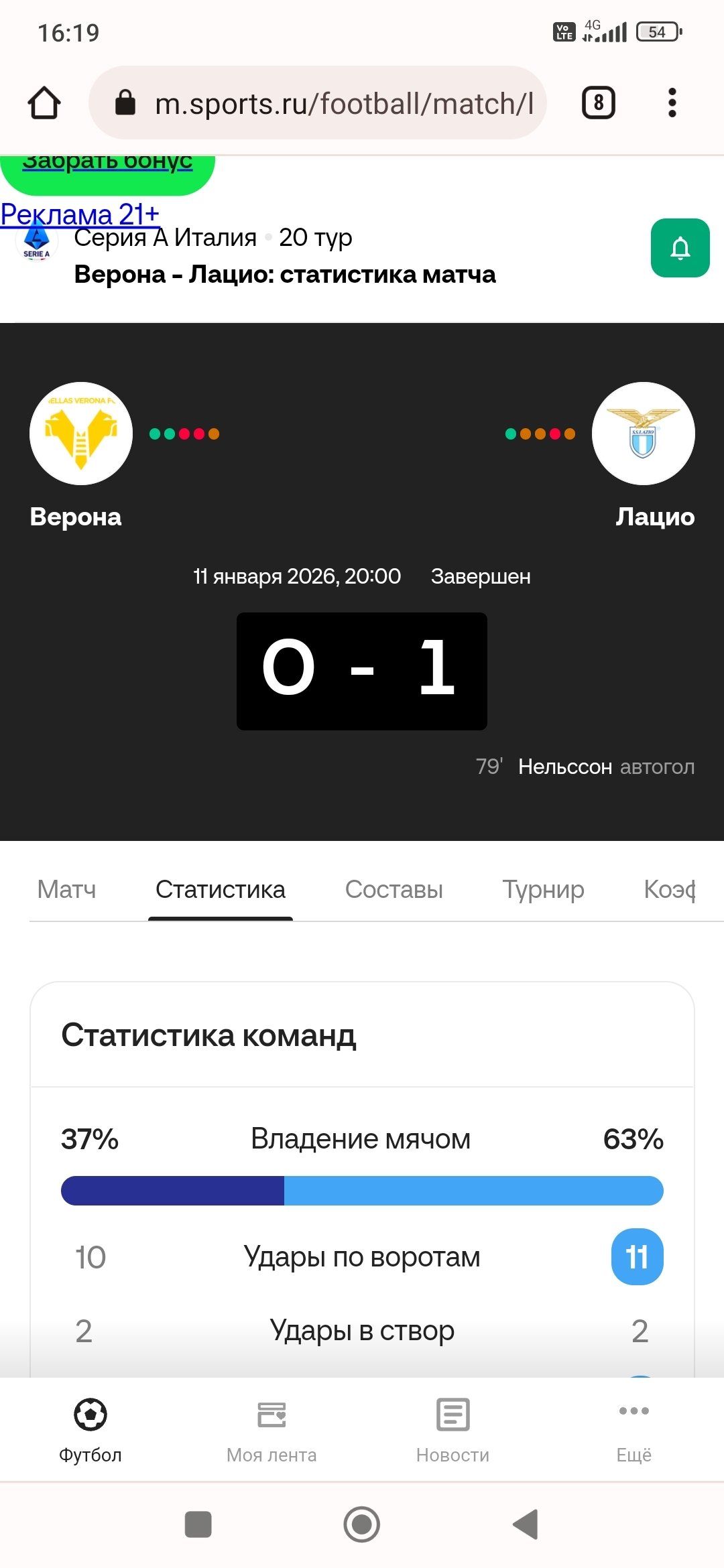Tap the Реклама 21+ link
Screen dimensions: 724x1568
click(x=80, y=214)
